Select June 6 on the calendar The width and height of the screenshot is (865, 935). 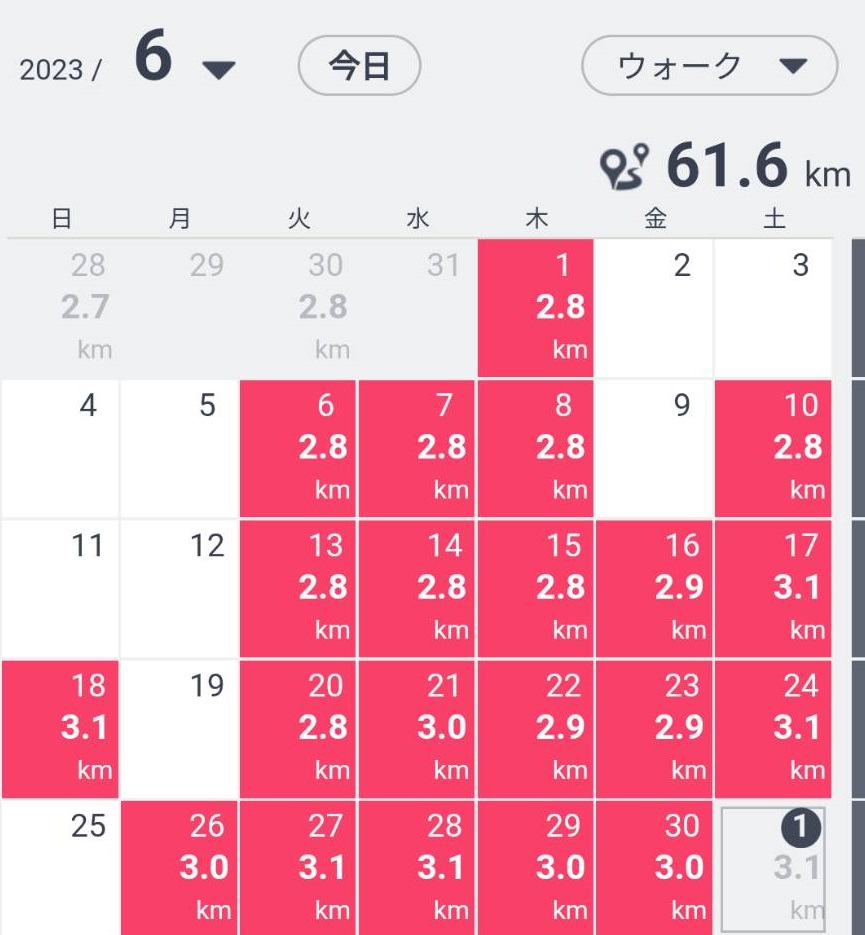click(298, 447)
